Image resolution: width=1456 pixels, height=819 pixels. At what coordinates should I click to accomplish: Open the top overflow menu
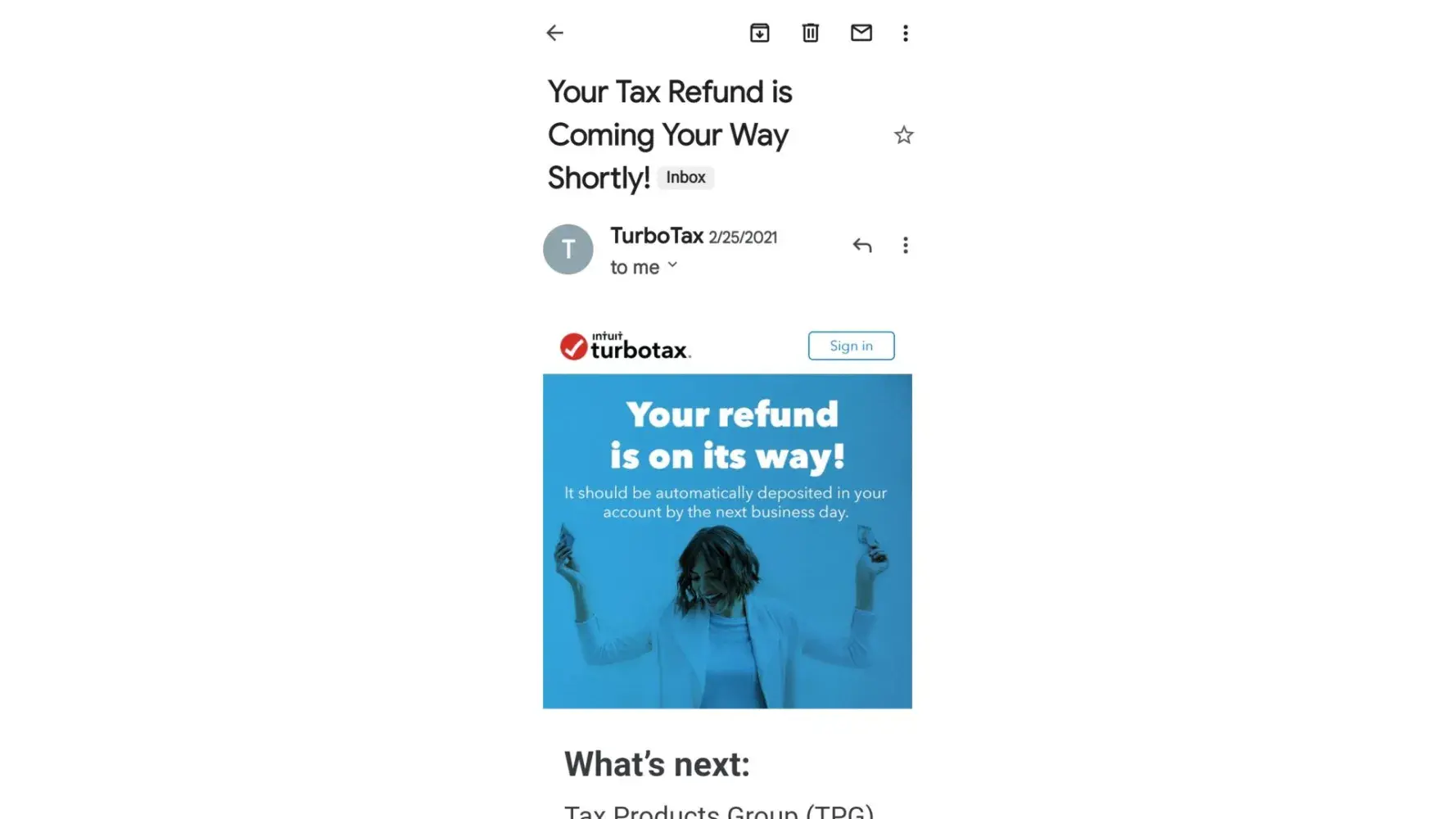tap(905, 33)
